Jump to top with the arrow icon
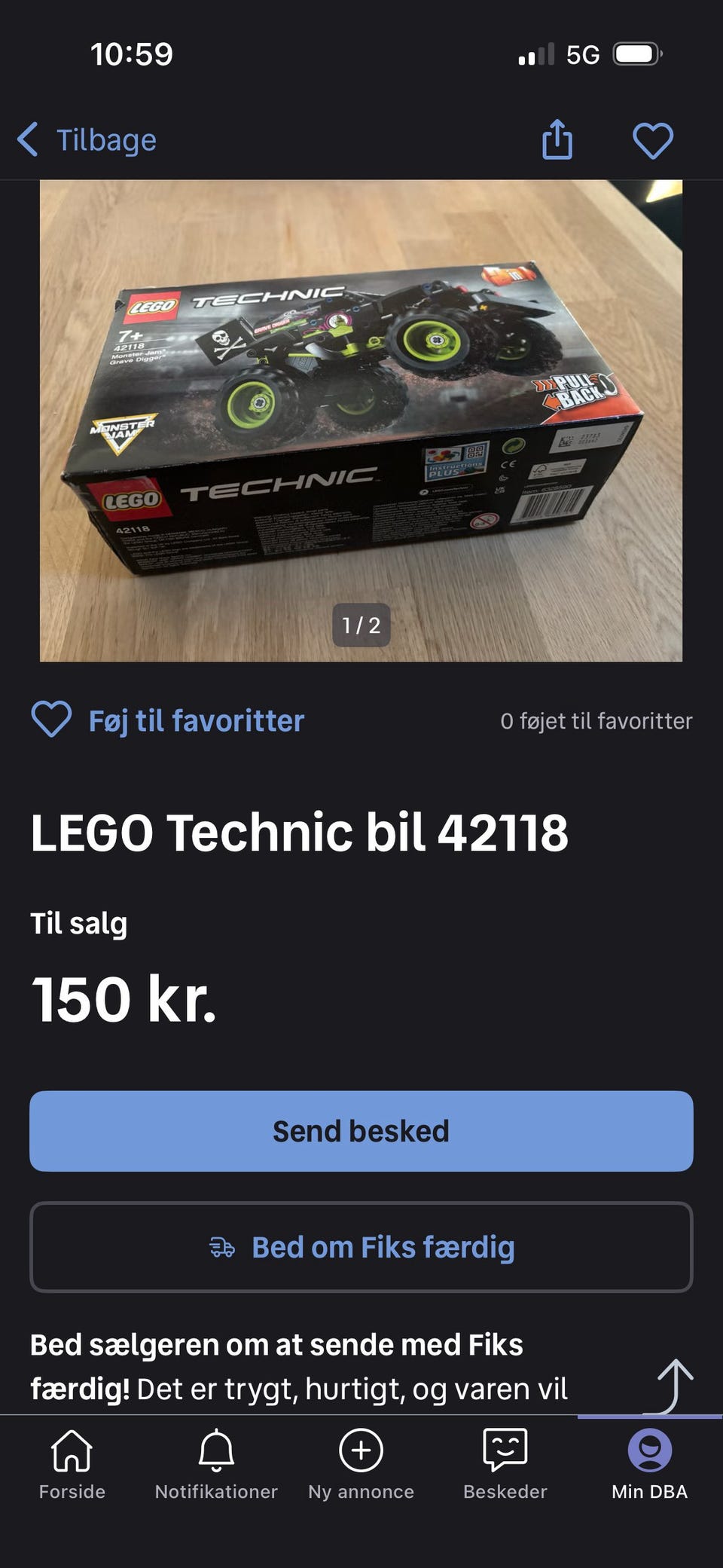This screenshot has width=723, height=1568. [672, 1386]
